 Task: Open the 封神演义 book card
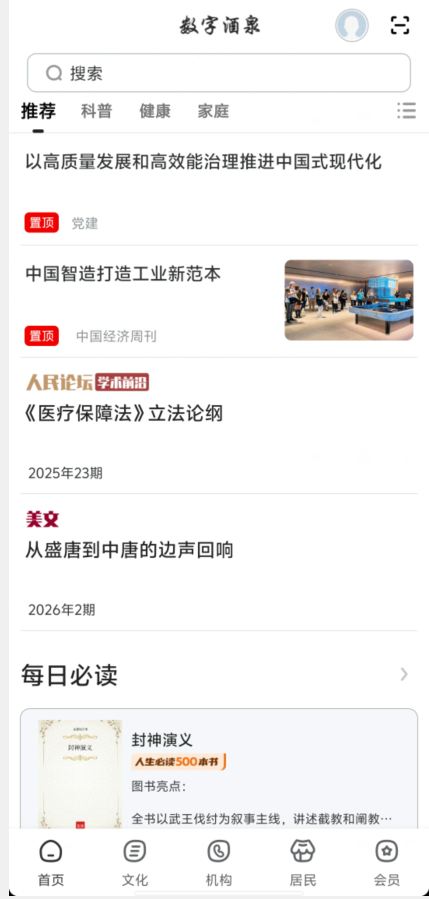(219, 769)
